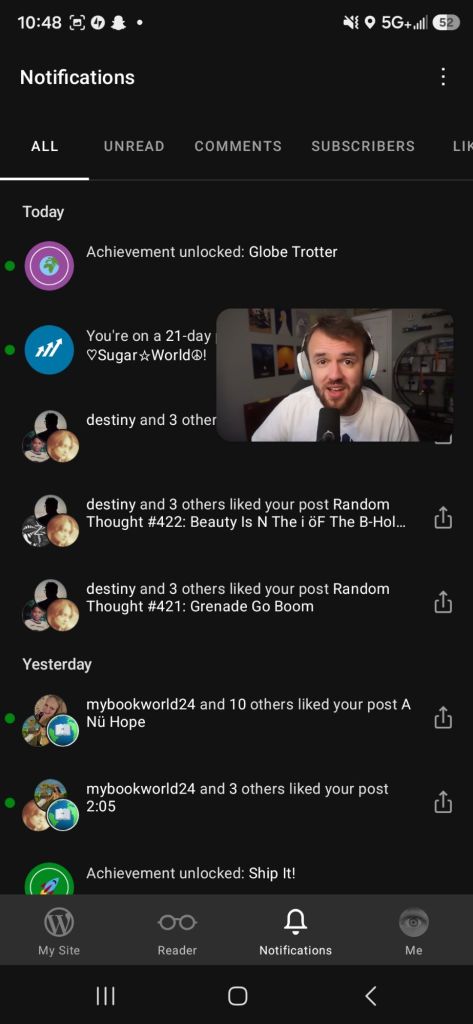
Task: Open the Me profile tab
Action: (414, 932)
